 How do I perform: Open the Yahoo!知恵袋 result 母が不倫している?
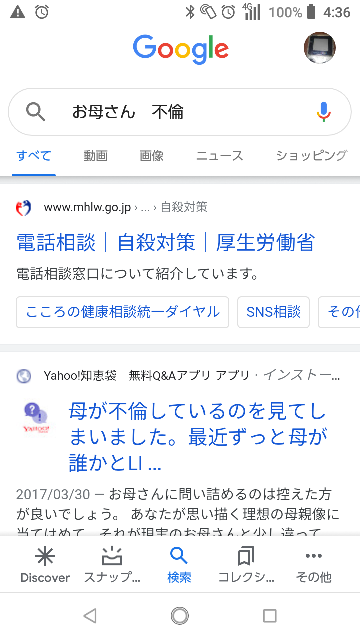click(198, 438)
